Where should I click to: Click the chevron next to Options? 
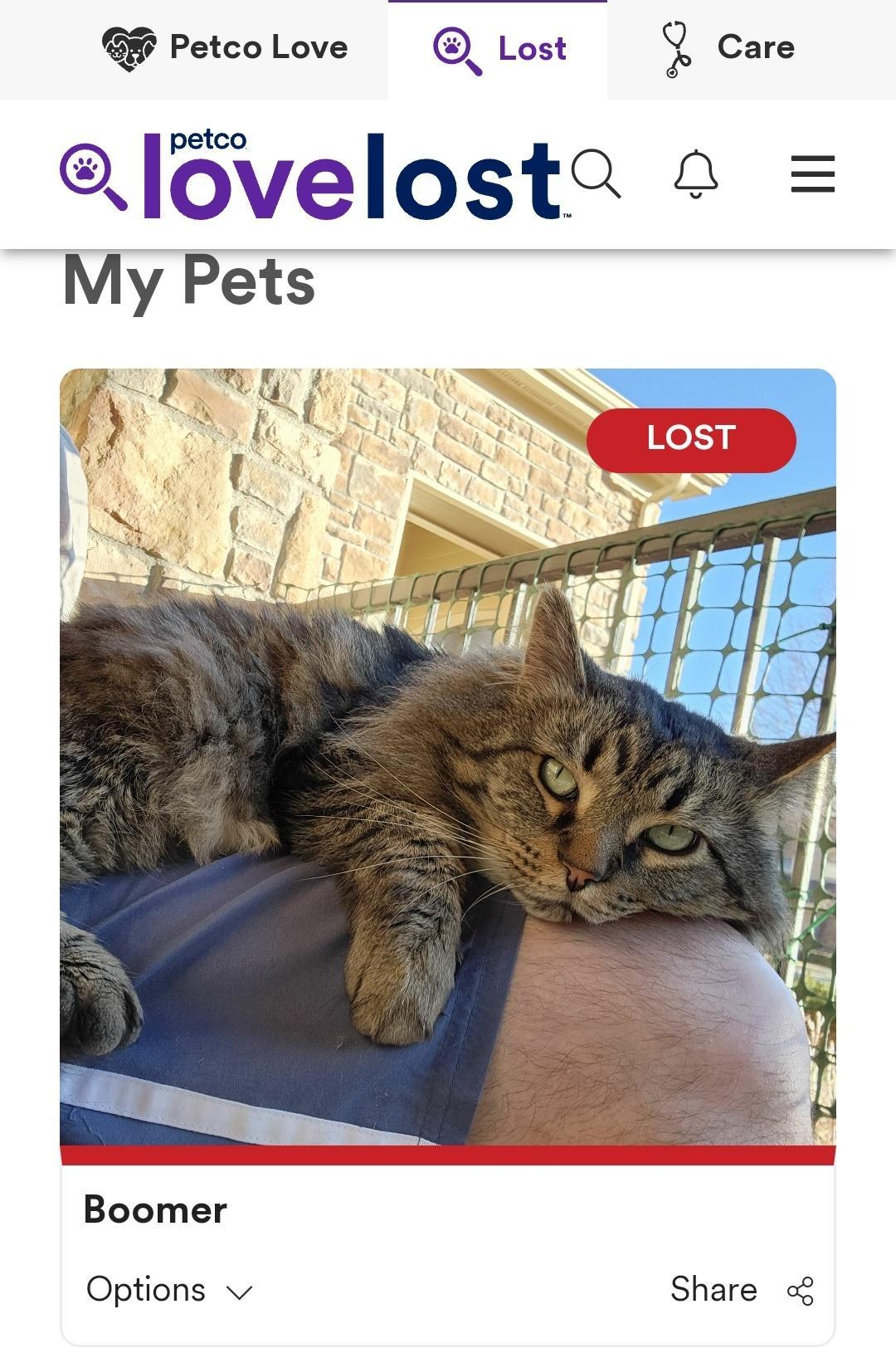tap(238, 1292)
